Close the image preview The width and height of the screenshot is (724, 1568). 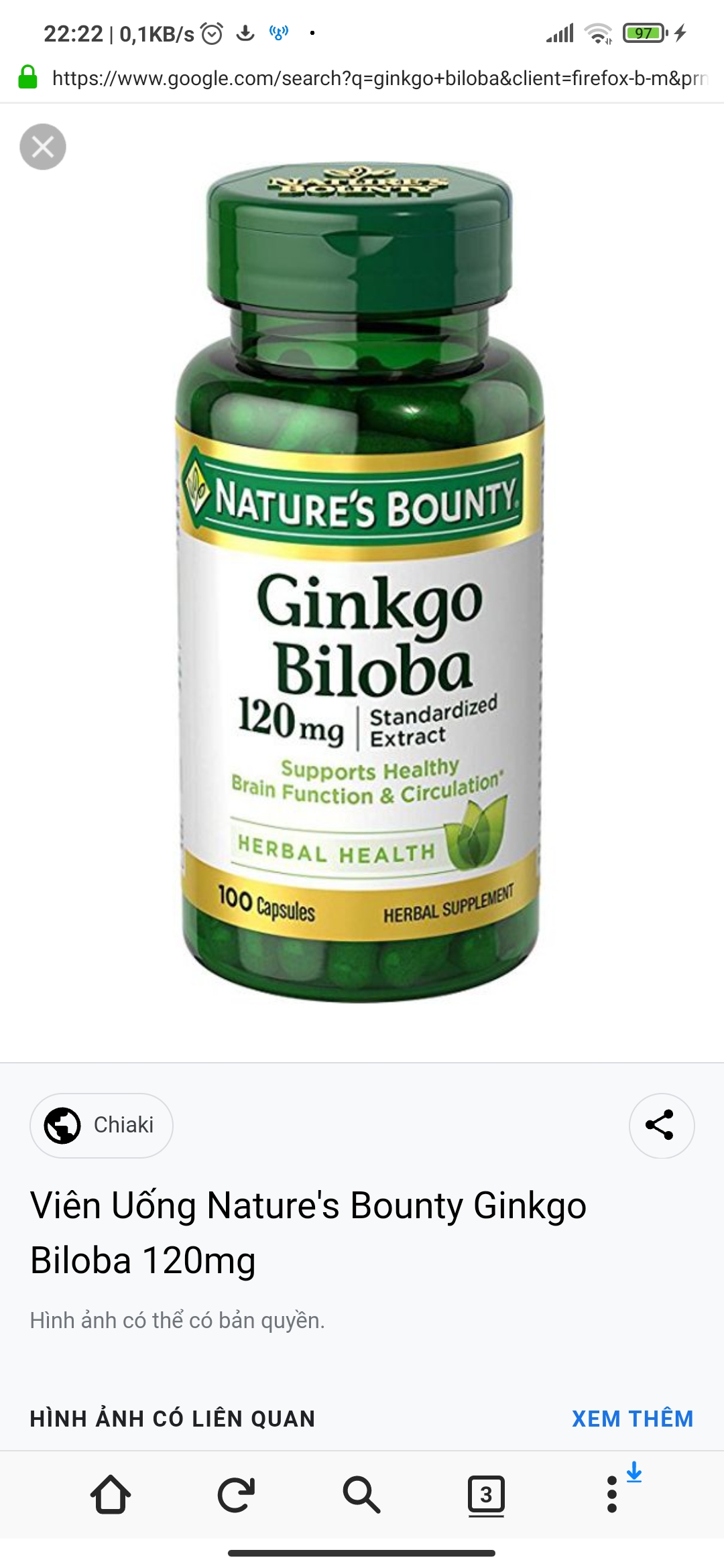click(43, 147)
